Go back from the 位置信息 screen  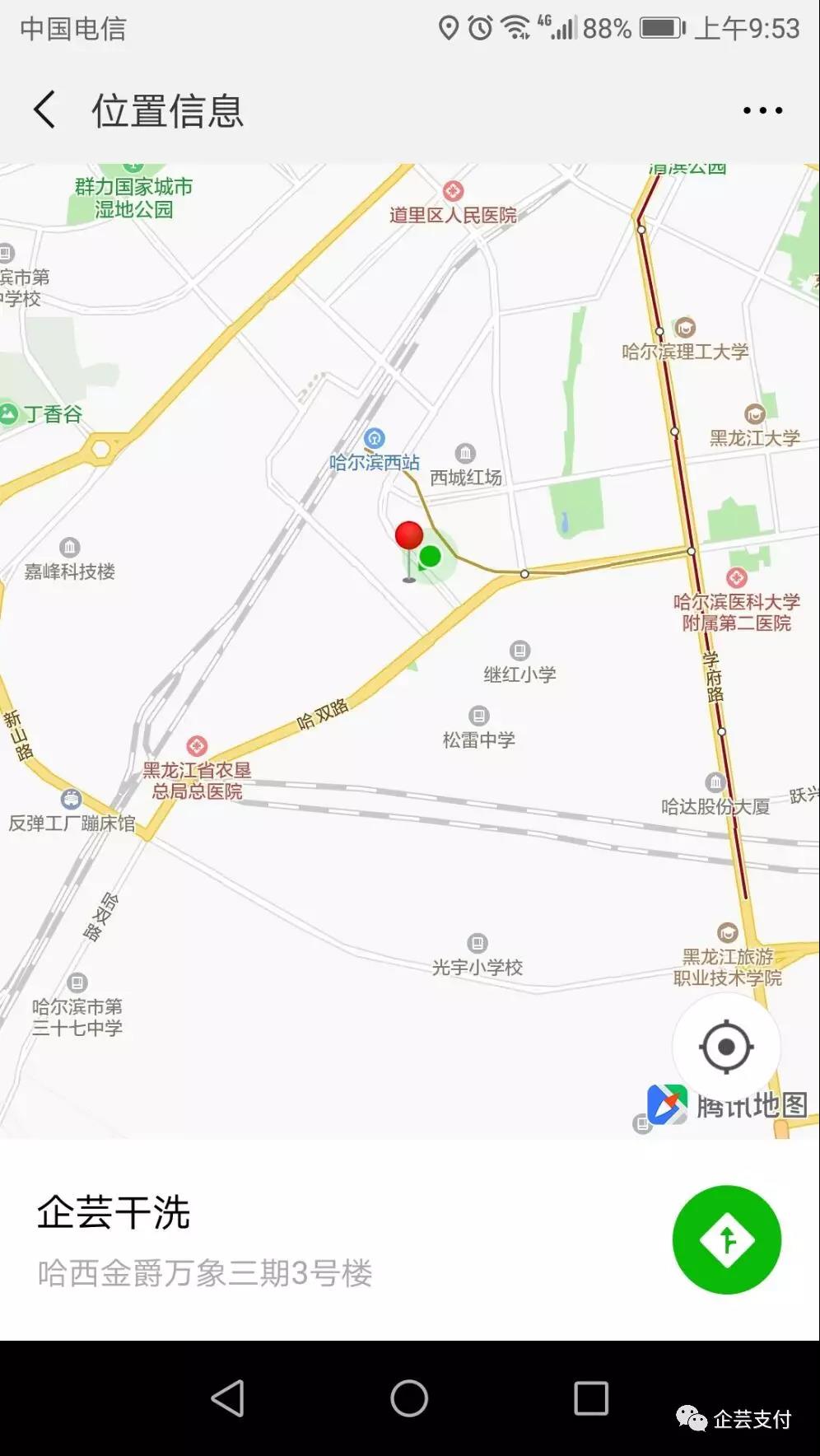(x=45, y=110)
